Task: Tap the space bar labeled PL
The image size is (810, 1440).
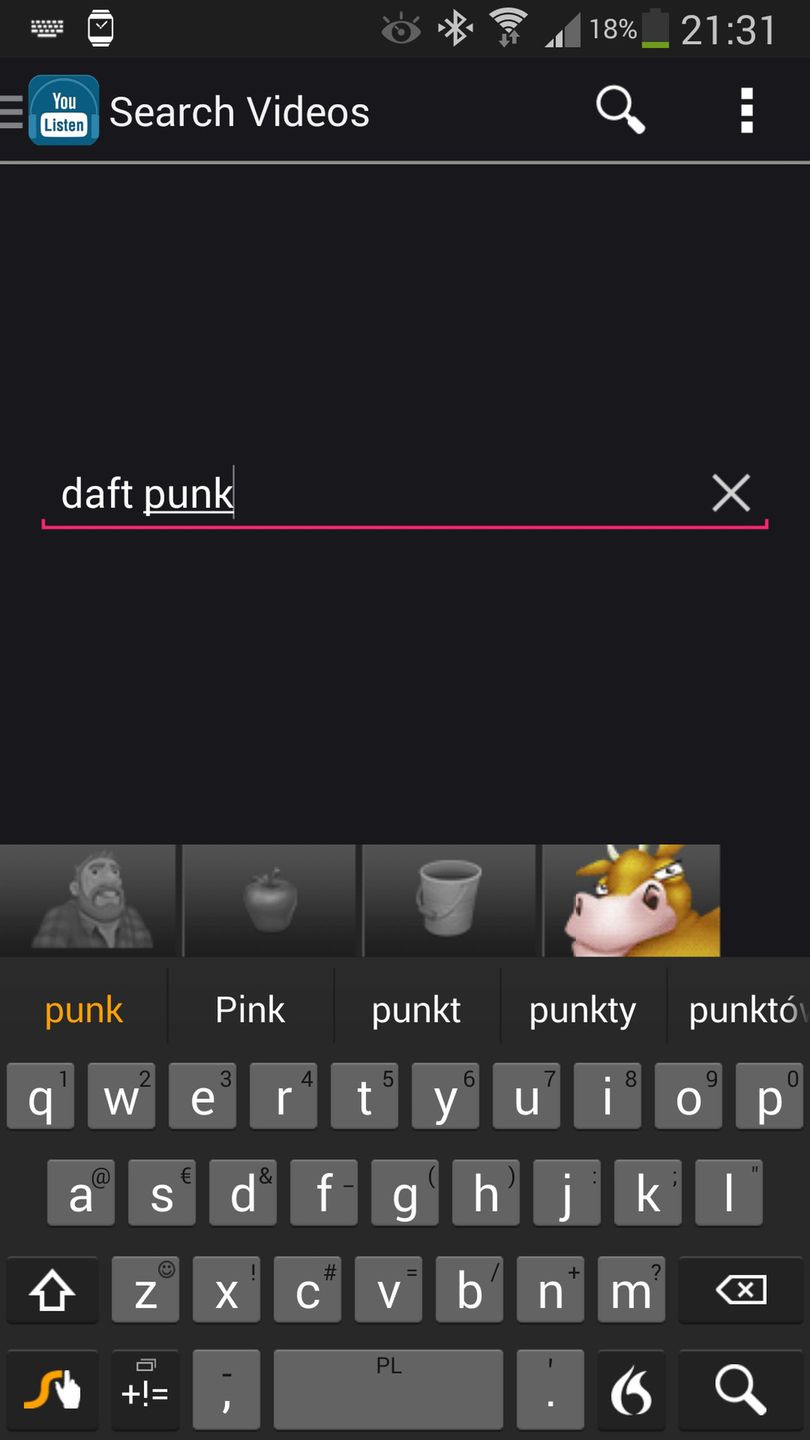Action: [x=388, y=1388]
